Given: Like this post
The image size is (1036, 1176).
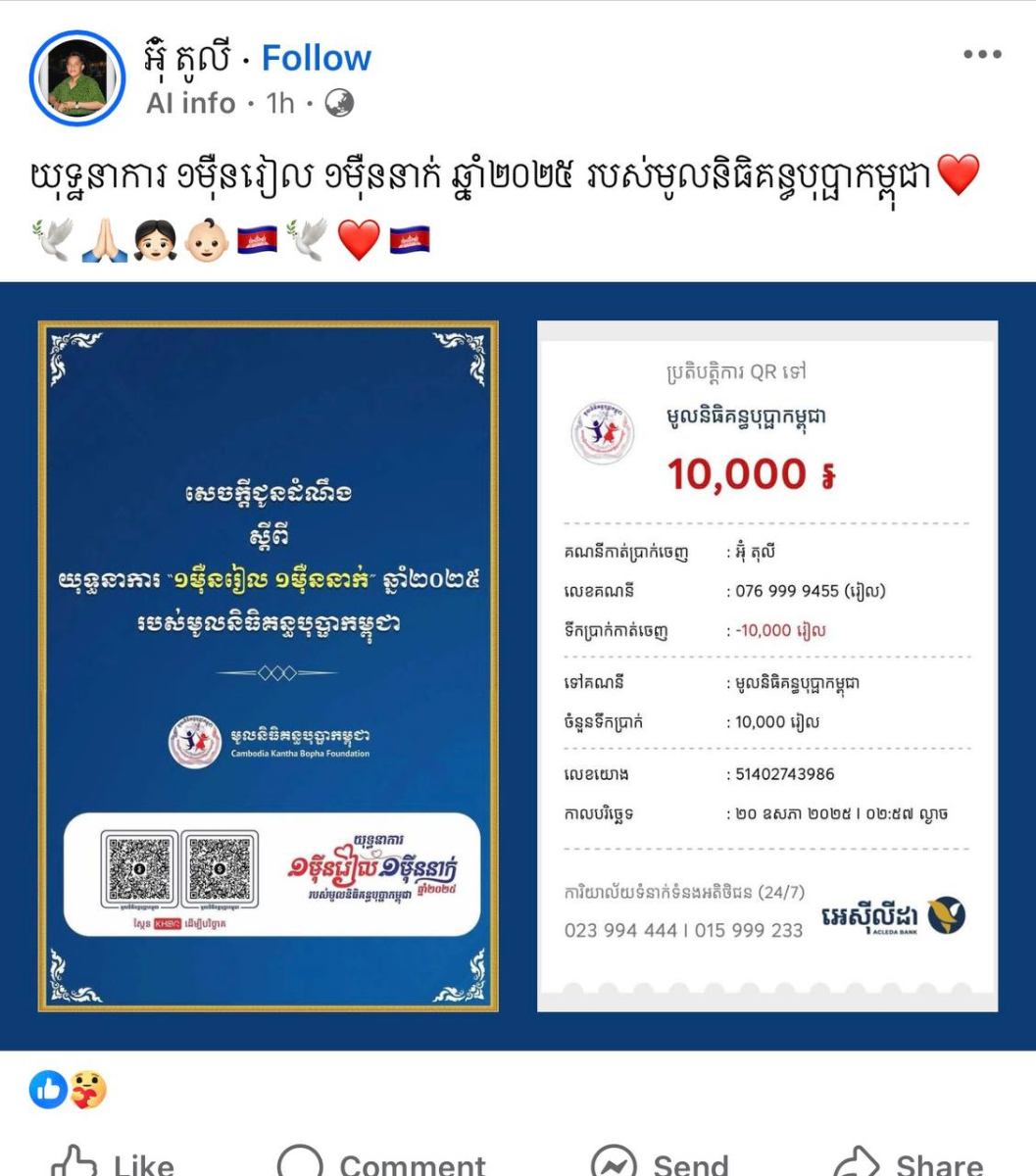Looking at the screenshot, I should 113,1163.
